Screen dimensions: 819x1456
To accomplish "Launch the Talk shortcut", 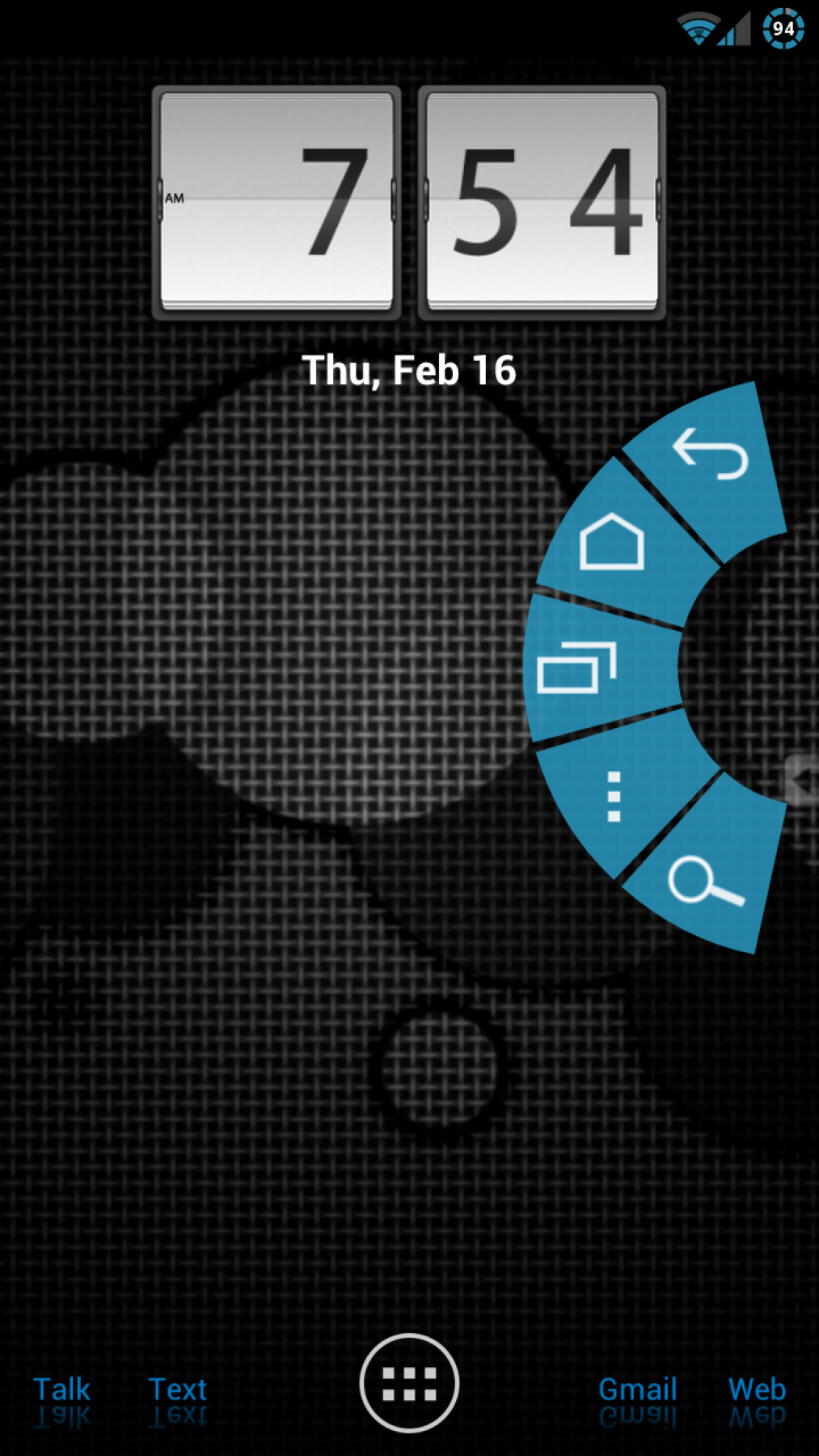I will [62, 1390].
